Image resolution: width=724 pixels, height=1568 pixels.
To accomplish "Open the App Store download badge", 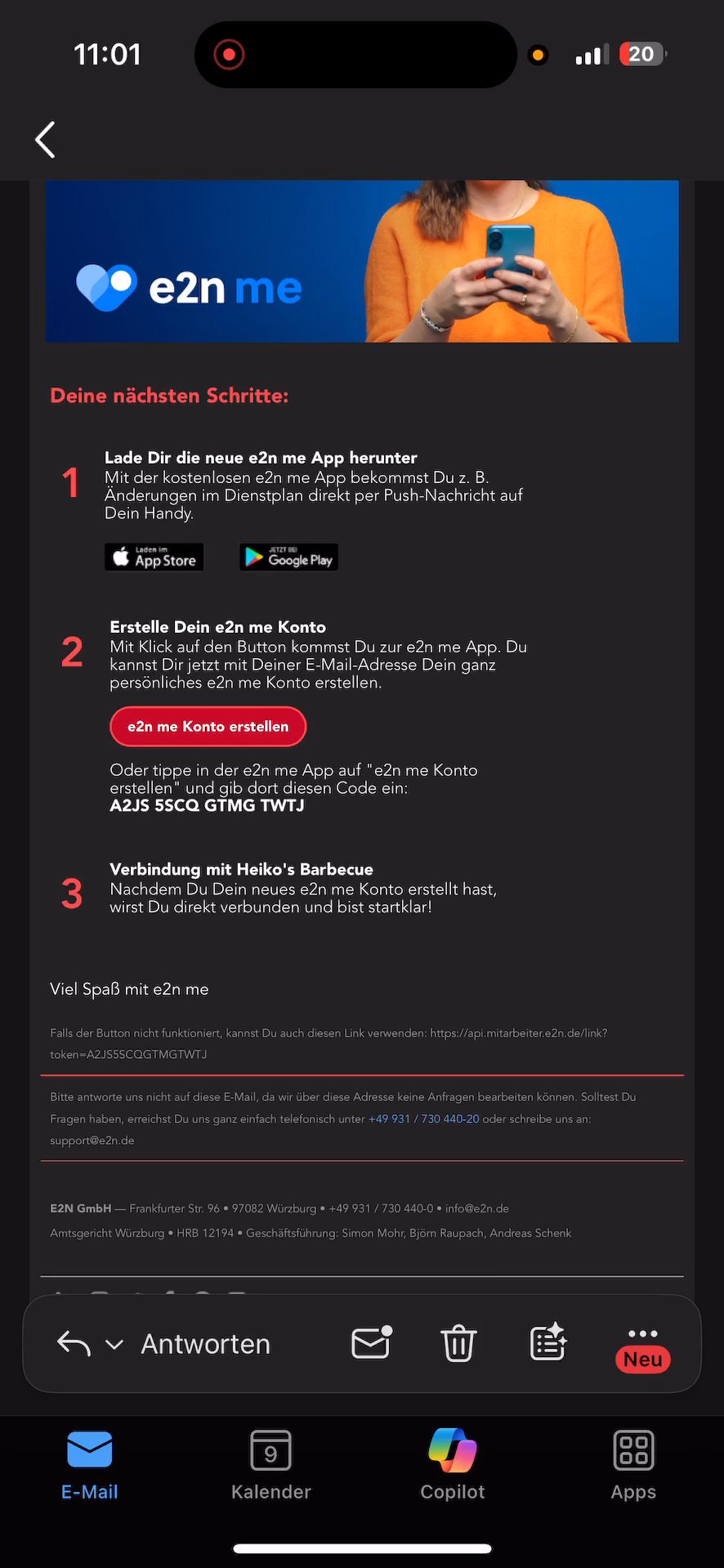I will coord(154,558).
